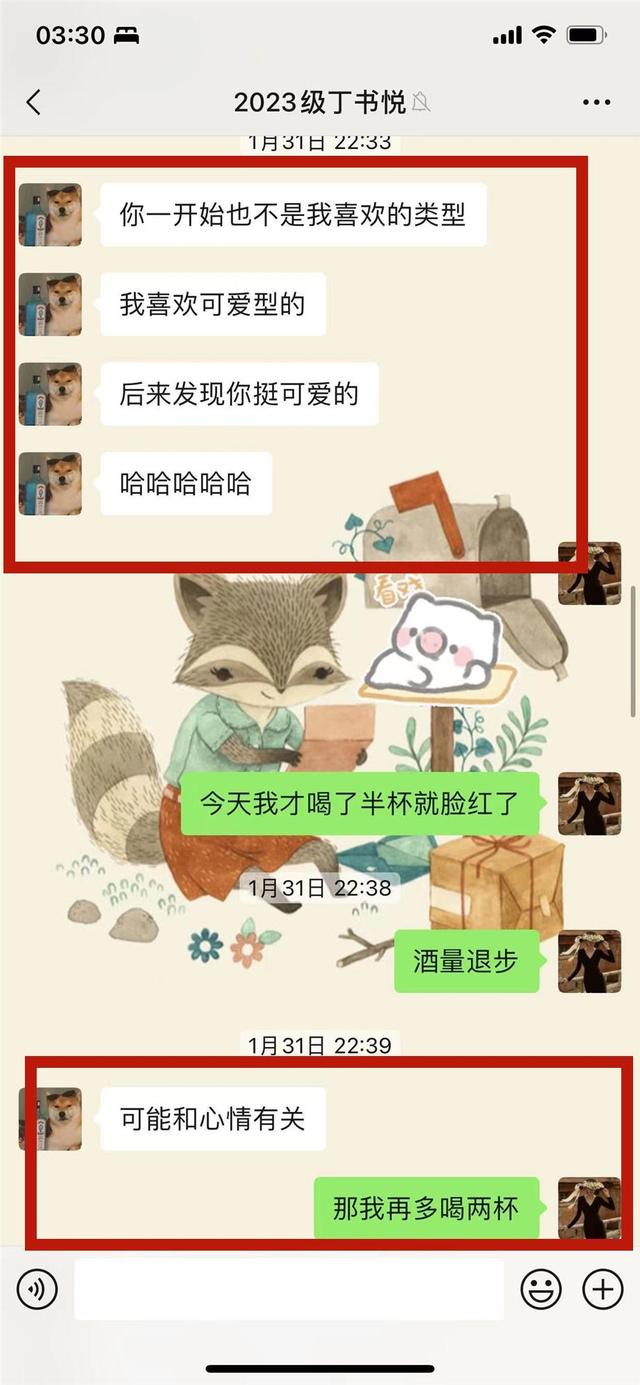Open own avatar beside "酒量退步" message
This screenshot has height=1385, width=640.
click(589, 961)
